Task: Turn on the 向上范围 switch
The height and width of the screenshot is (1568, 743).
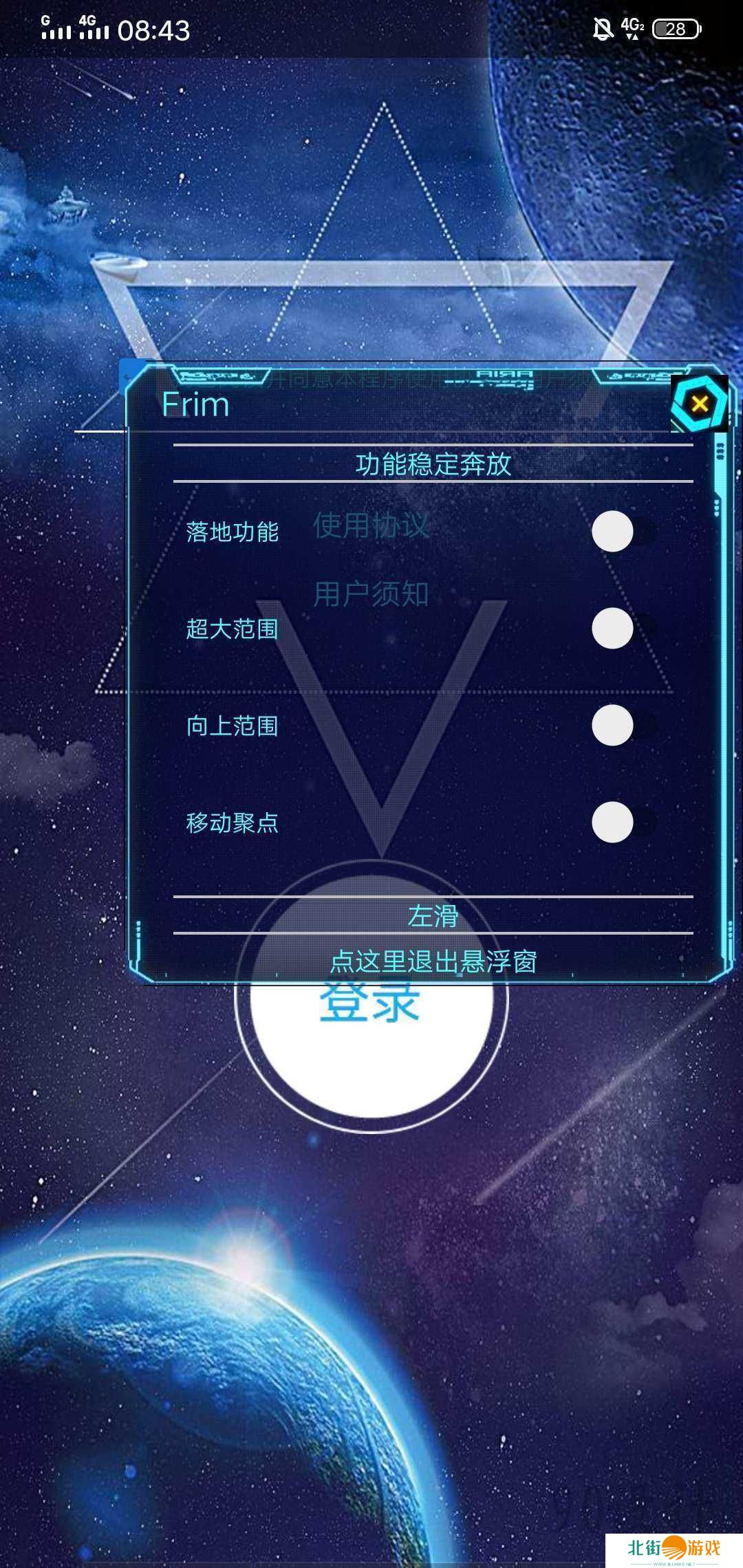Action: [623, 725]
